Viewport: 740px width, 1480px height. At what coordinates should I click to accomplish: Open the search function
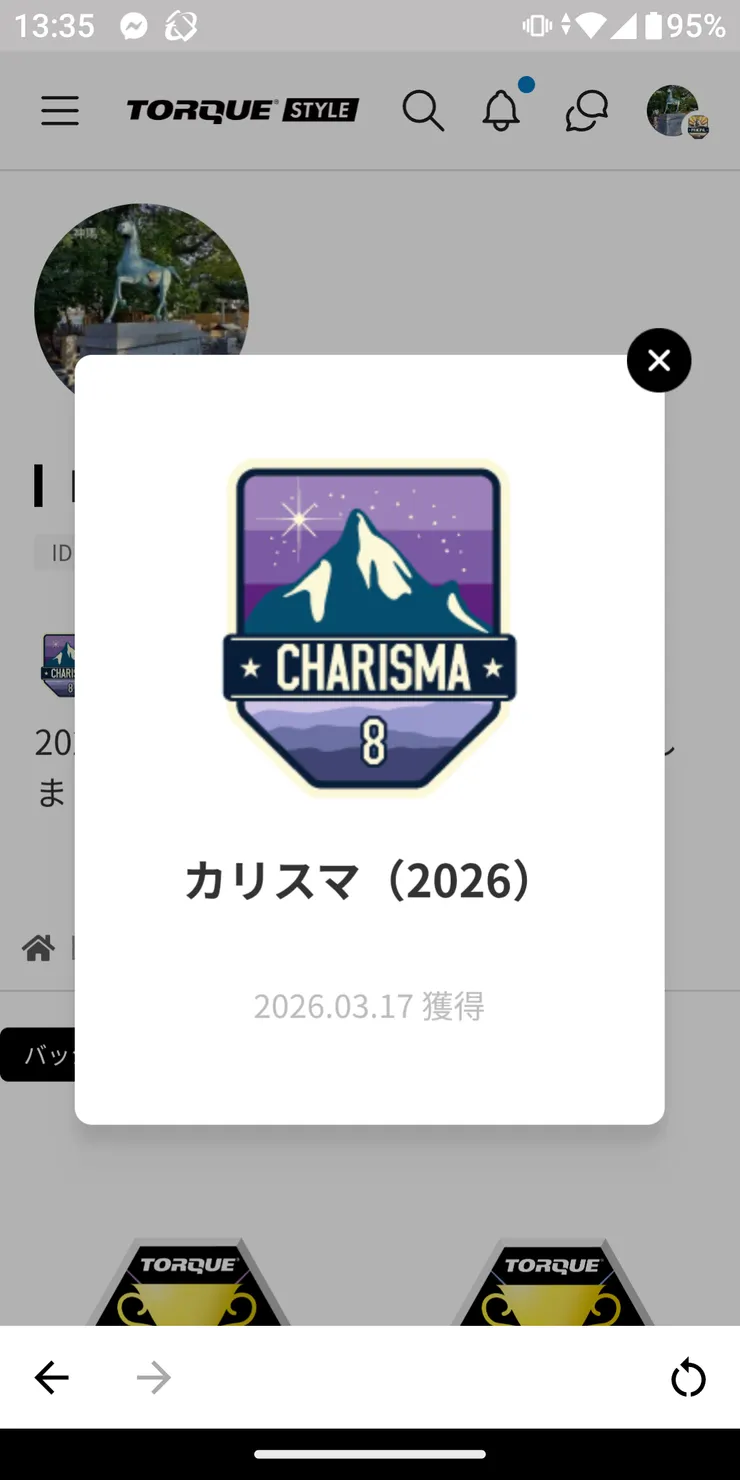[x=423, y=111]
